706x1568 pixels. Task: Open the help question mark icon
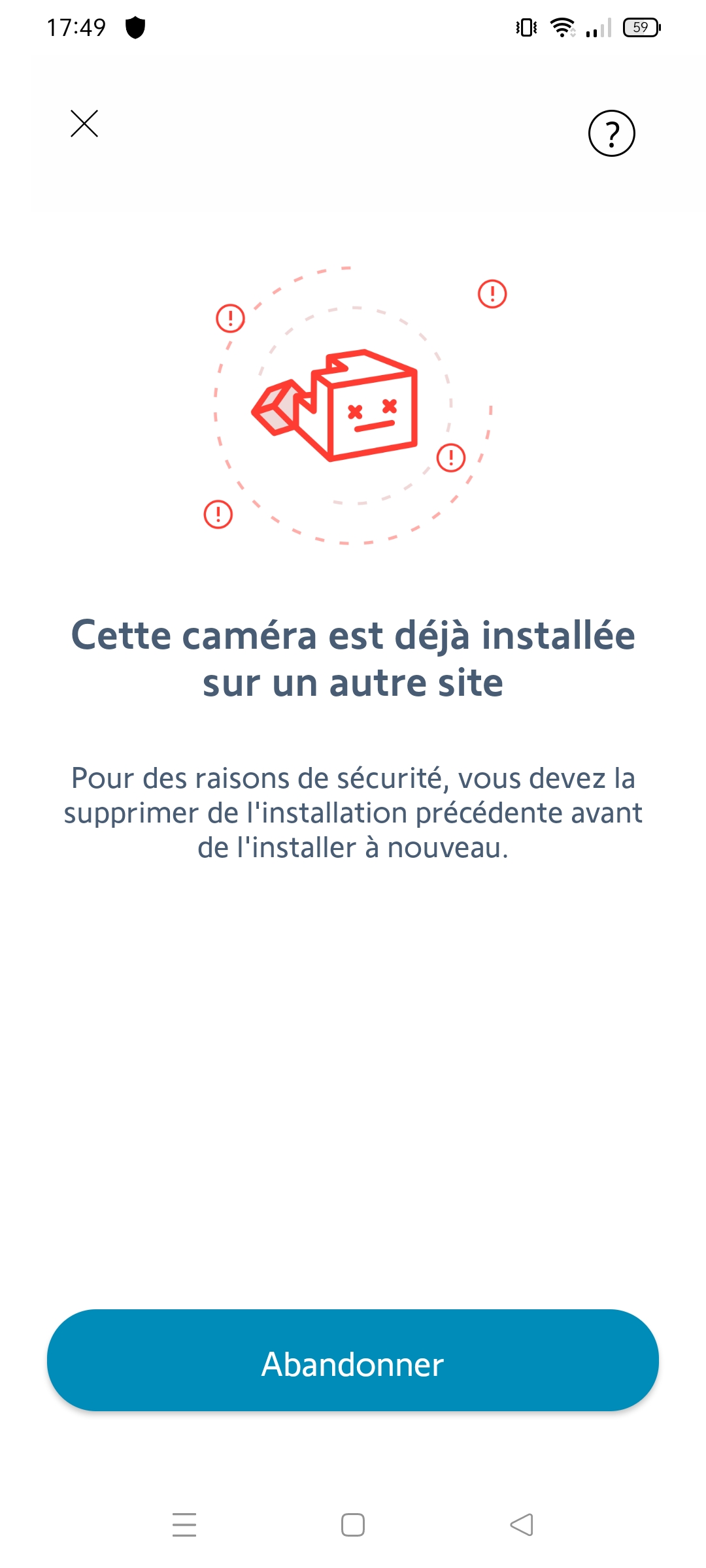611,134
